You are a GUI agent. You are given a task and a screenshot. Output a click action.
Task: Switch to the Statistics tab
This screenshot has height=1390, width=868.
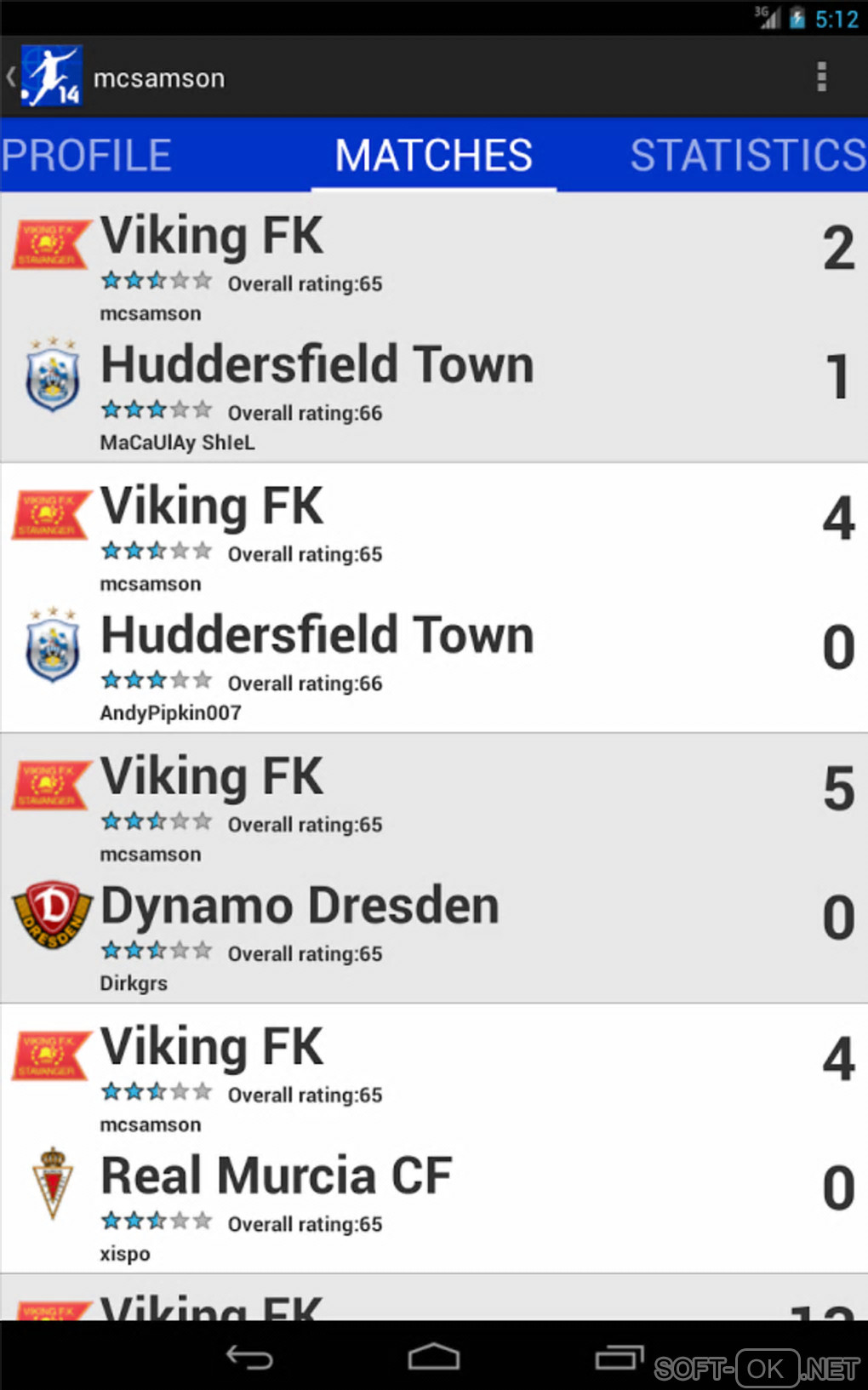click(747, 155)
